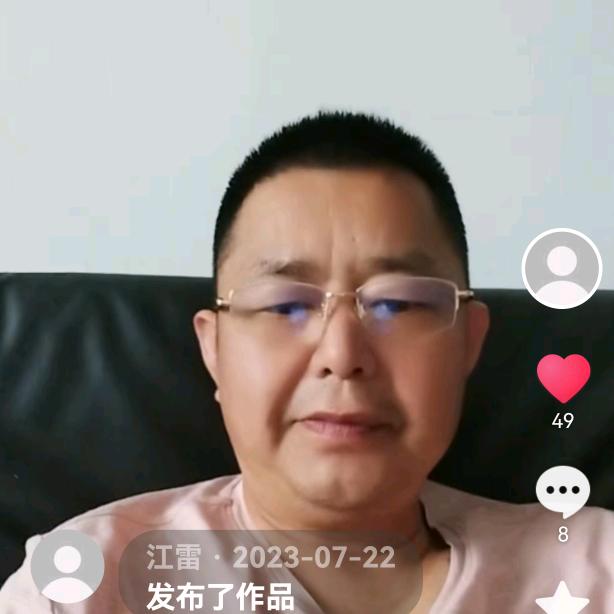This screenshot has height=614, width=614.
Task: Open 江雷's profile picture beside the username
Action: pyautogui.click(x=68, y=566)
